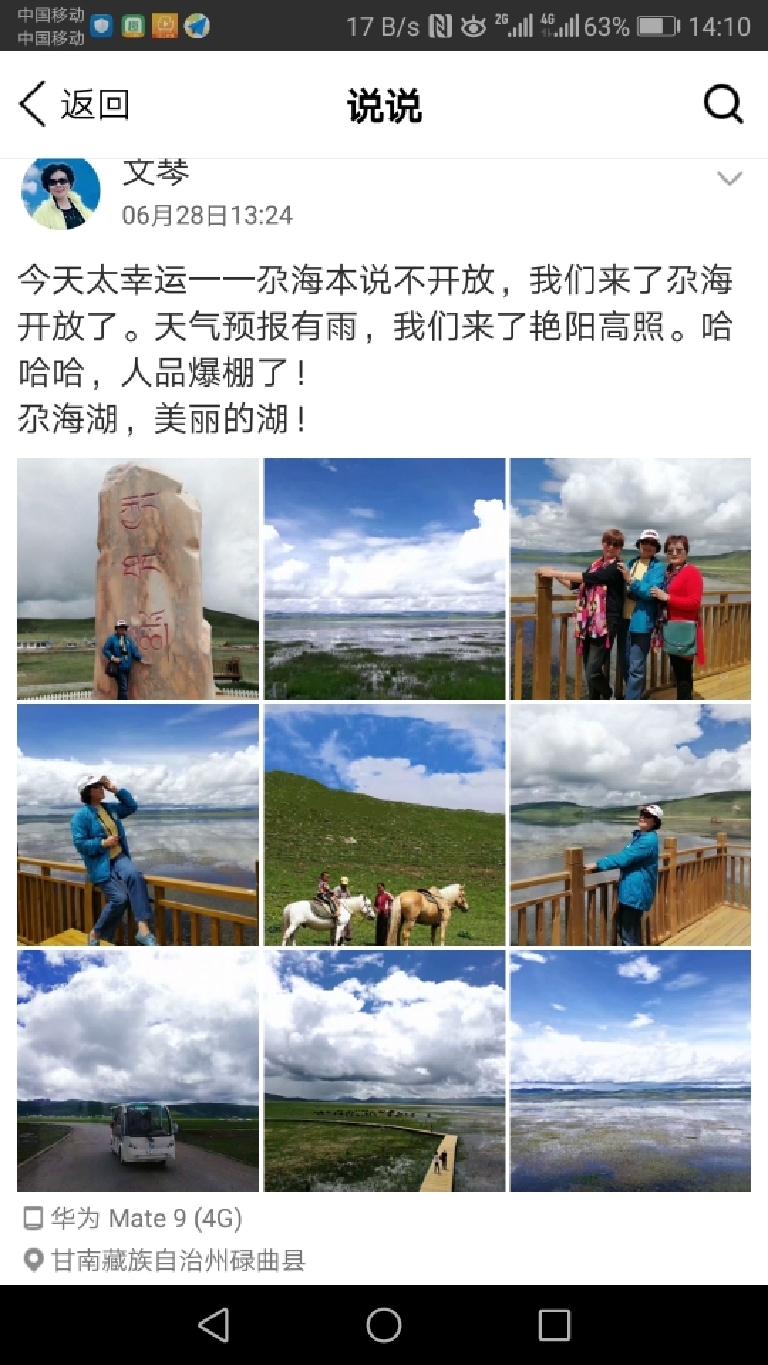This screenshot has height=1365, width=768.
Task: Go back using the 返回 arrow
Action: pos(72,104)
